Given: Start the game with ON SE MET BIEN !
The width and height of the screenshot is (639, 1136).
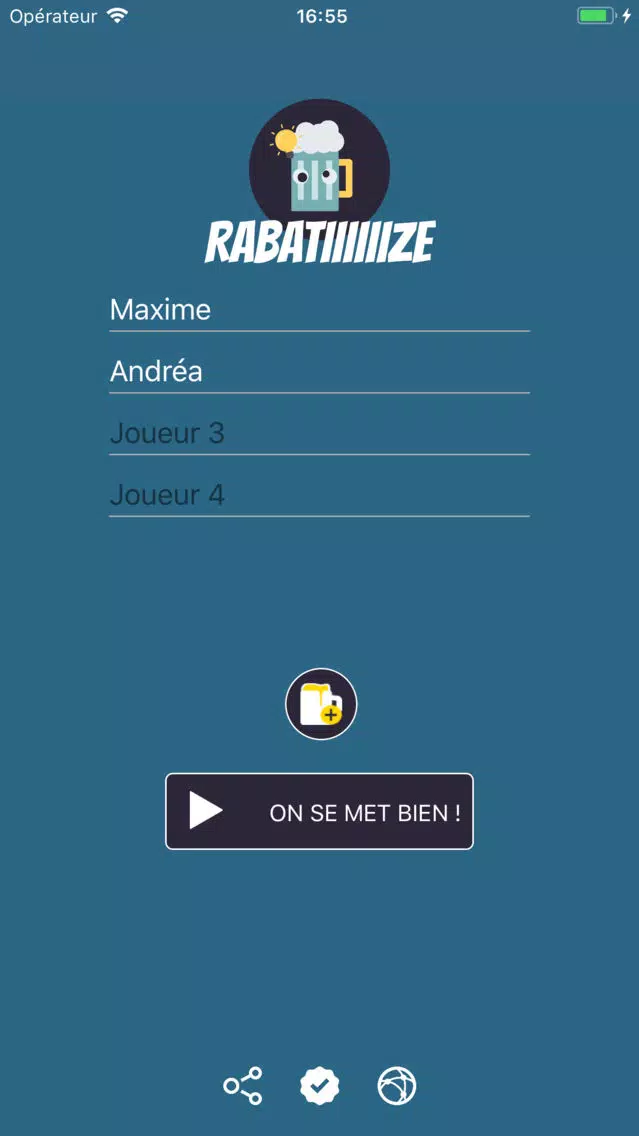Looking at the screenshot, I should click(319, 812).
